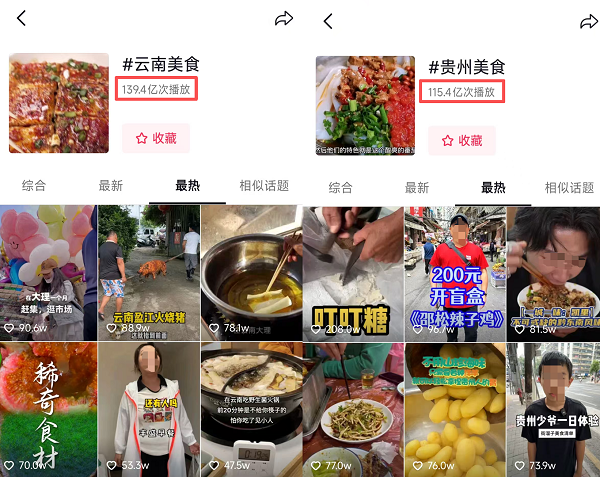Image resolution: width=600 pixels, height=477 pixels.
Task: Go back from the 贵州美食 page
Action: (x=327, y=20)
